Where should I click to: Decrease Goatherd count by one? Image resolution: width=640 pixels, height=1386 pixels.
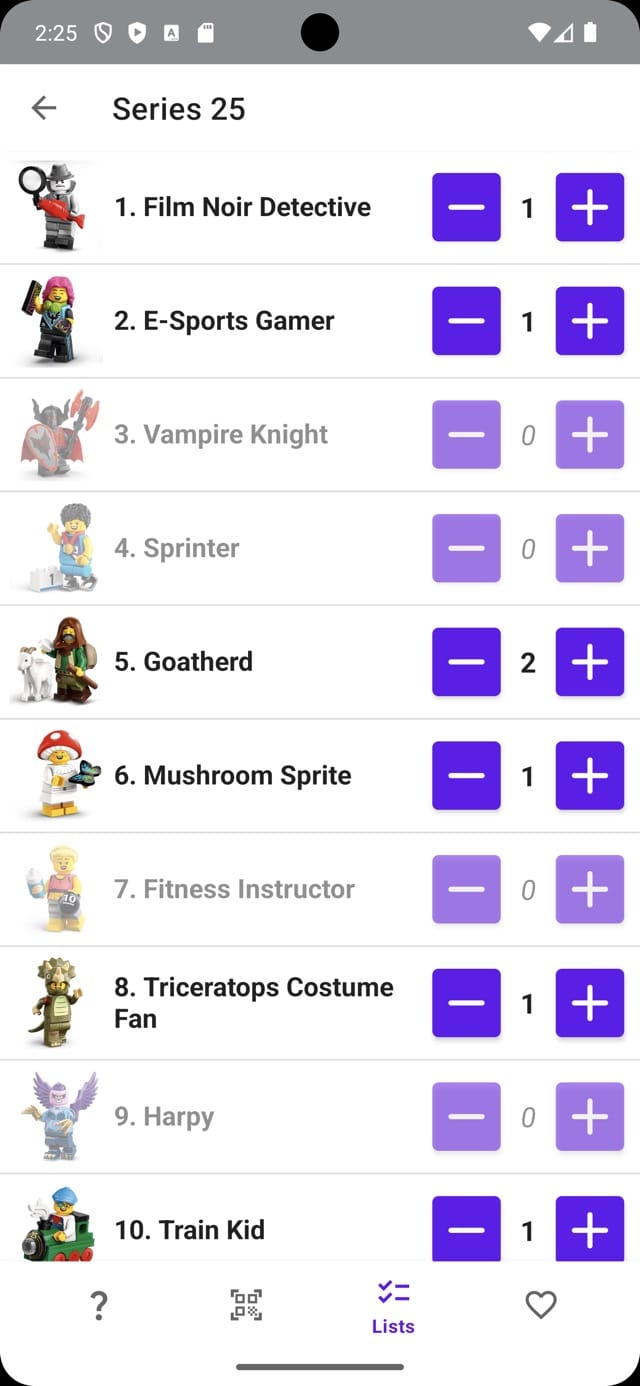click(466, 662)
